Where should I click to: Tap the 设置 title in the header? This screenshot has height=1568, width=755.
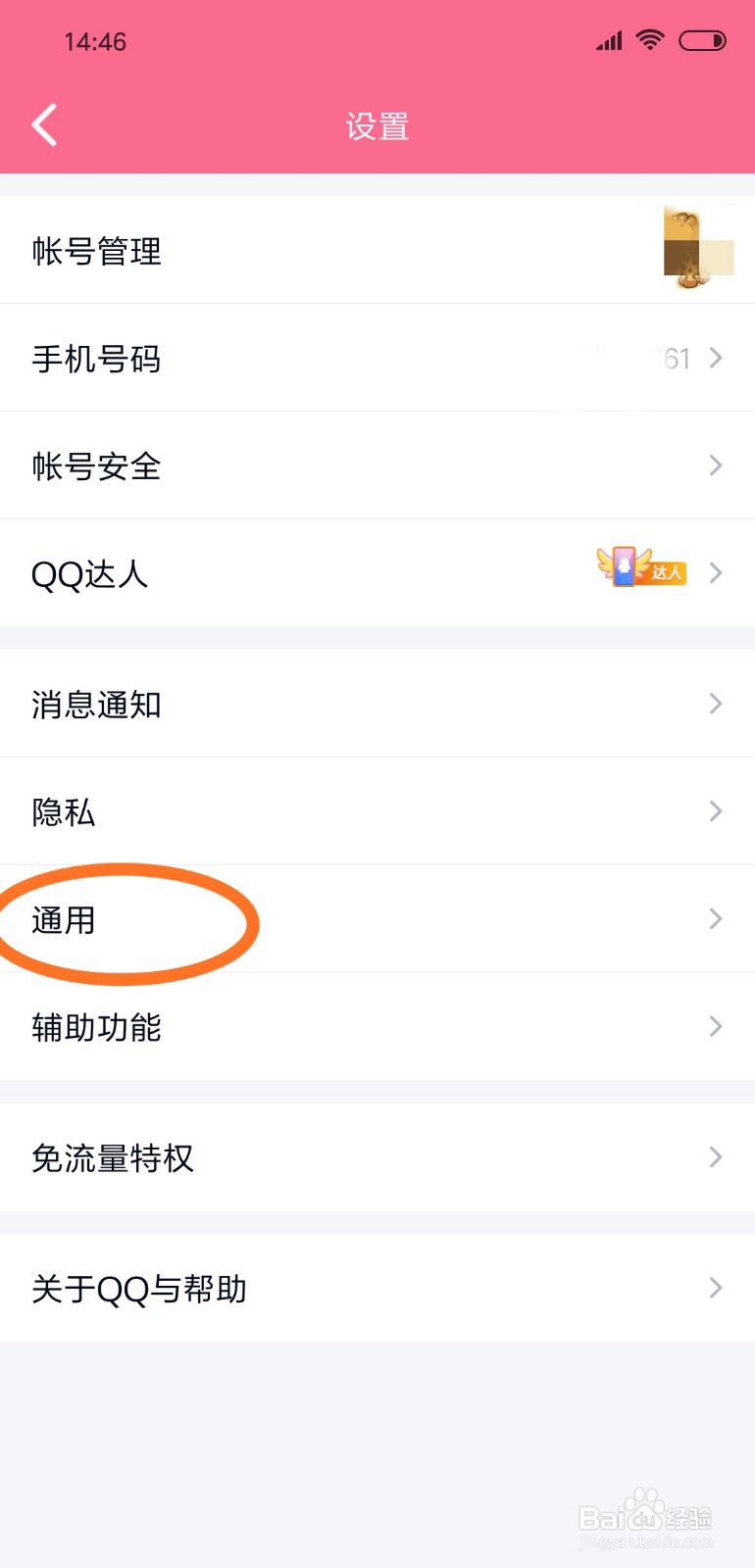tap(377, 125)
